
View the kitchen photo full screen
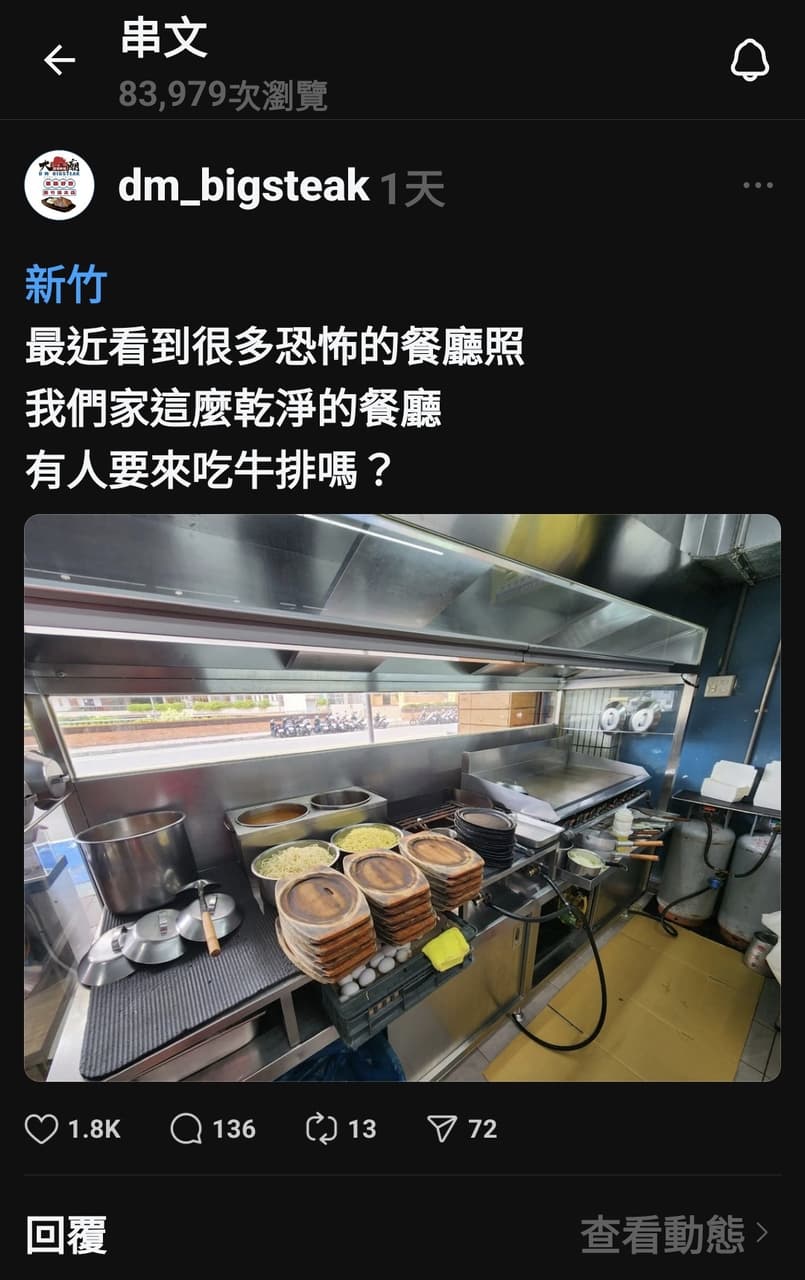(402, 797)
